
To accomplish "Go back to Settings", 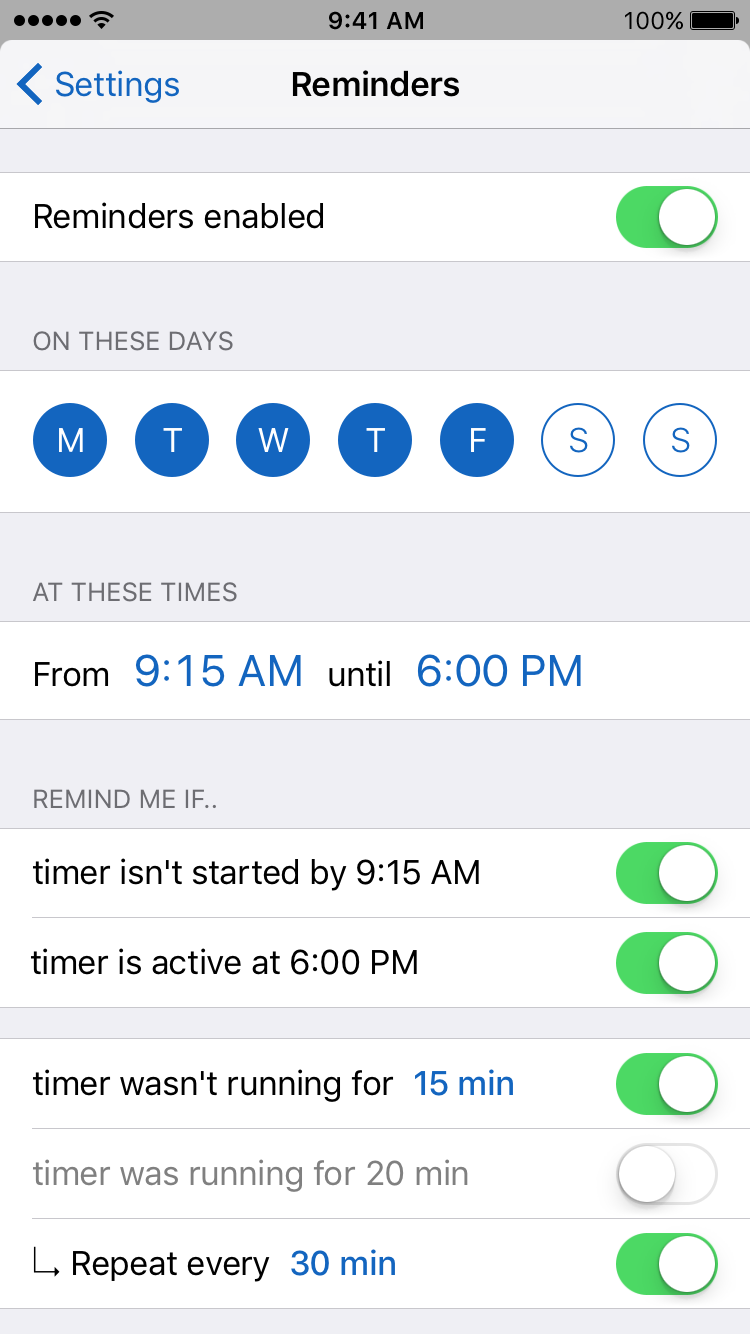I will click(x=98, y=85).
